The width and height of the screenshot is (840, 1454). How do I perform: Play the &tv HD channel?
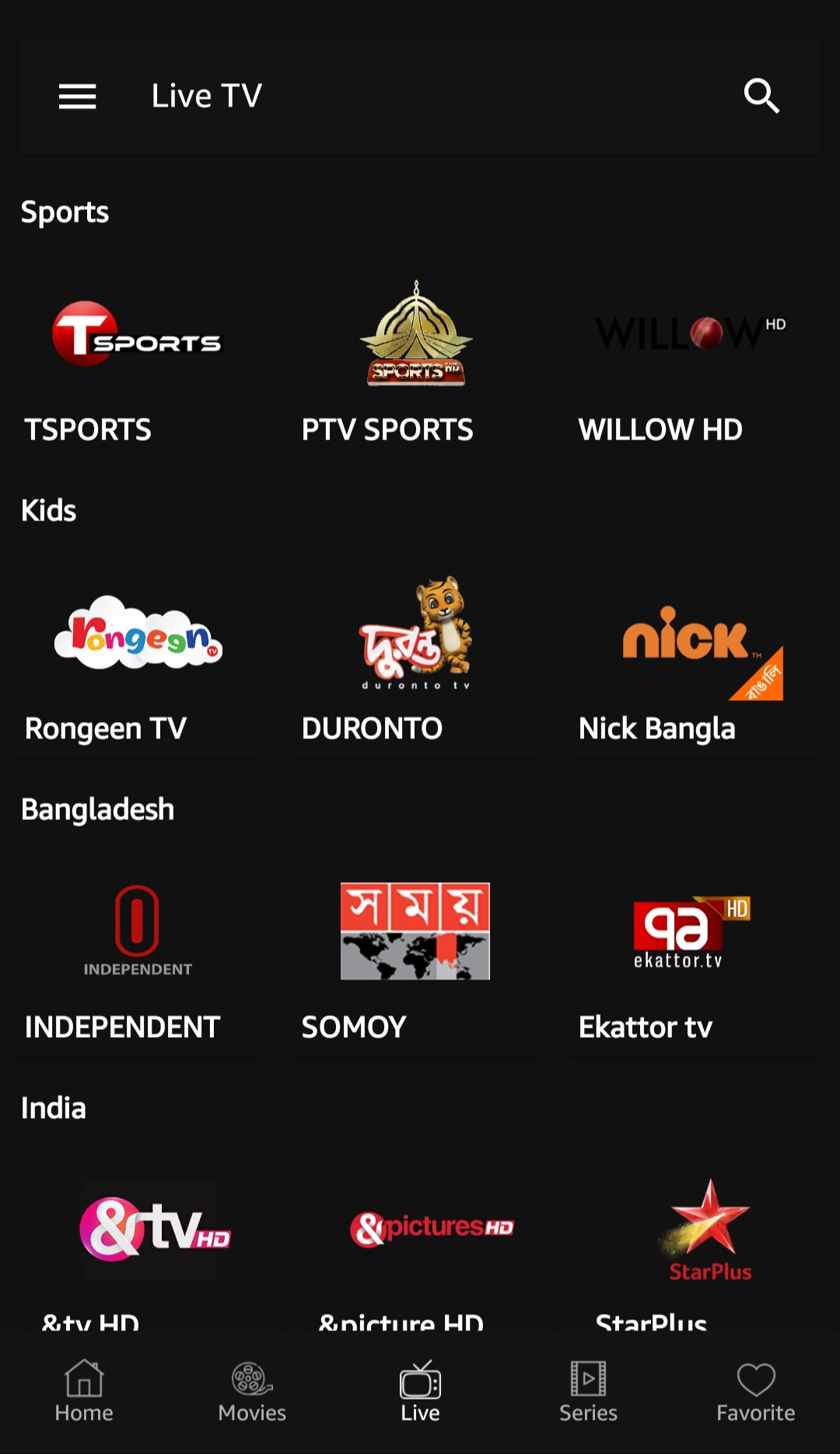pos(155,1245)
